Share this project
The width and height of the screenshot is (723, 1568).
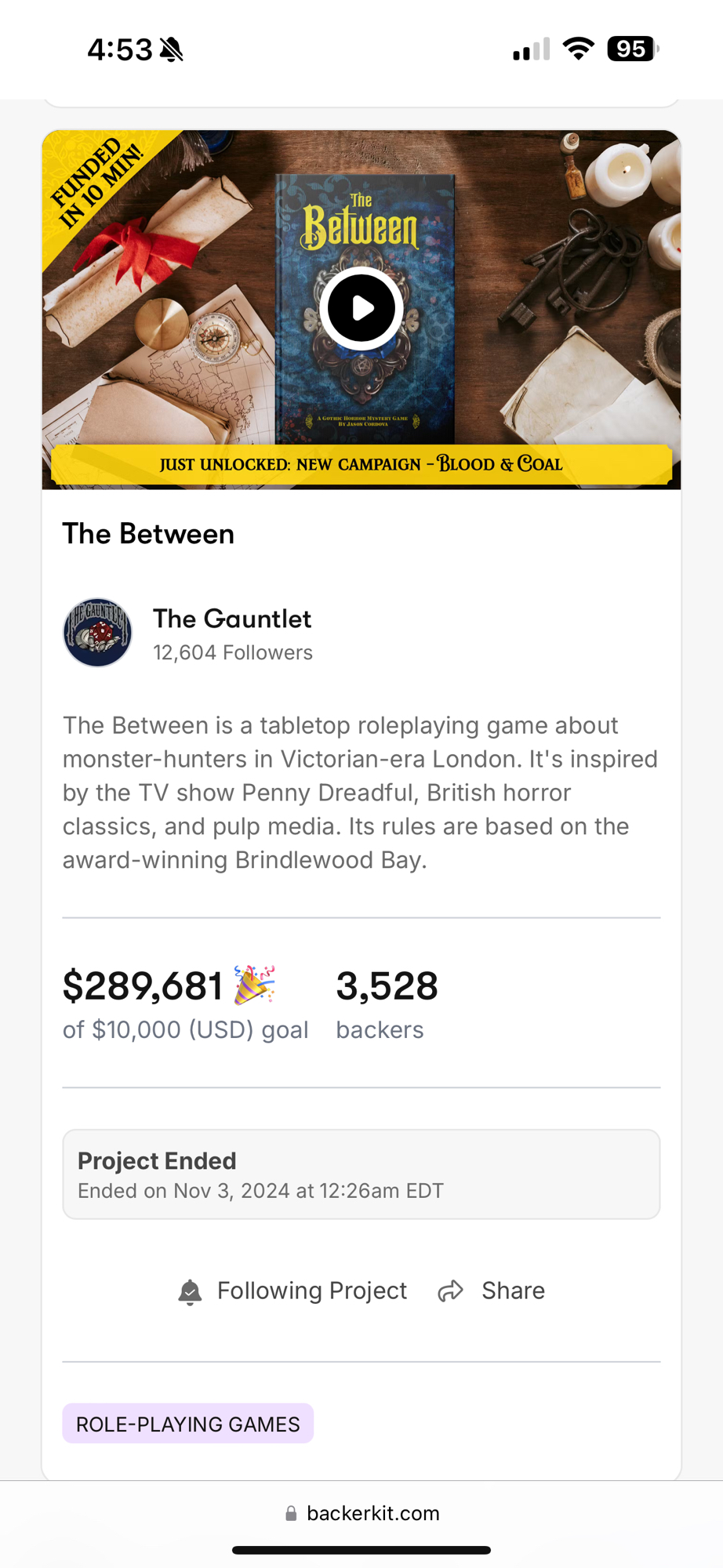pyautogui.click(x=492, y=1291)
